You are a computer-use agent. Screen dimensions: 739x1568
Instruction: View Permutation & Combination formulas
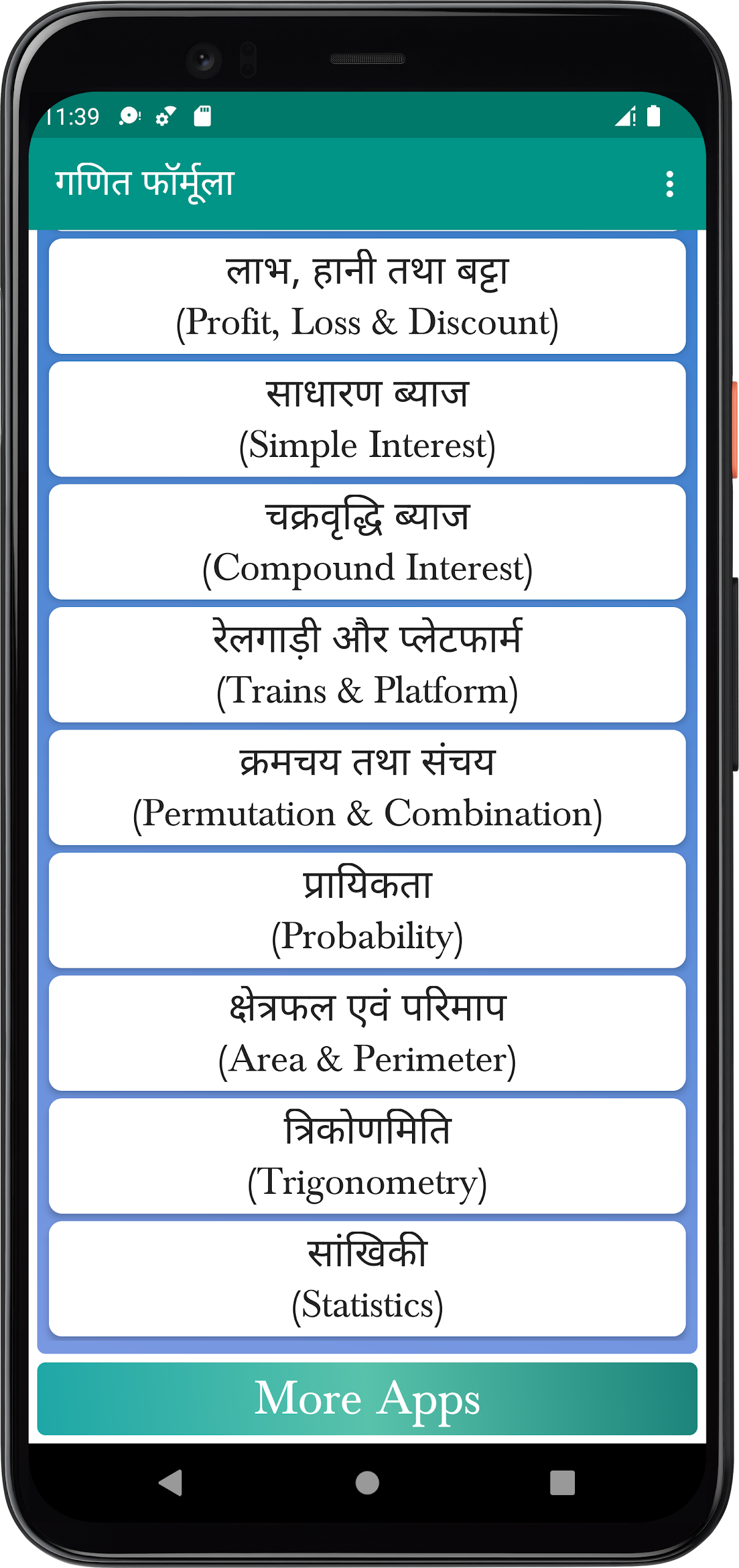click(367, 787)
